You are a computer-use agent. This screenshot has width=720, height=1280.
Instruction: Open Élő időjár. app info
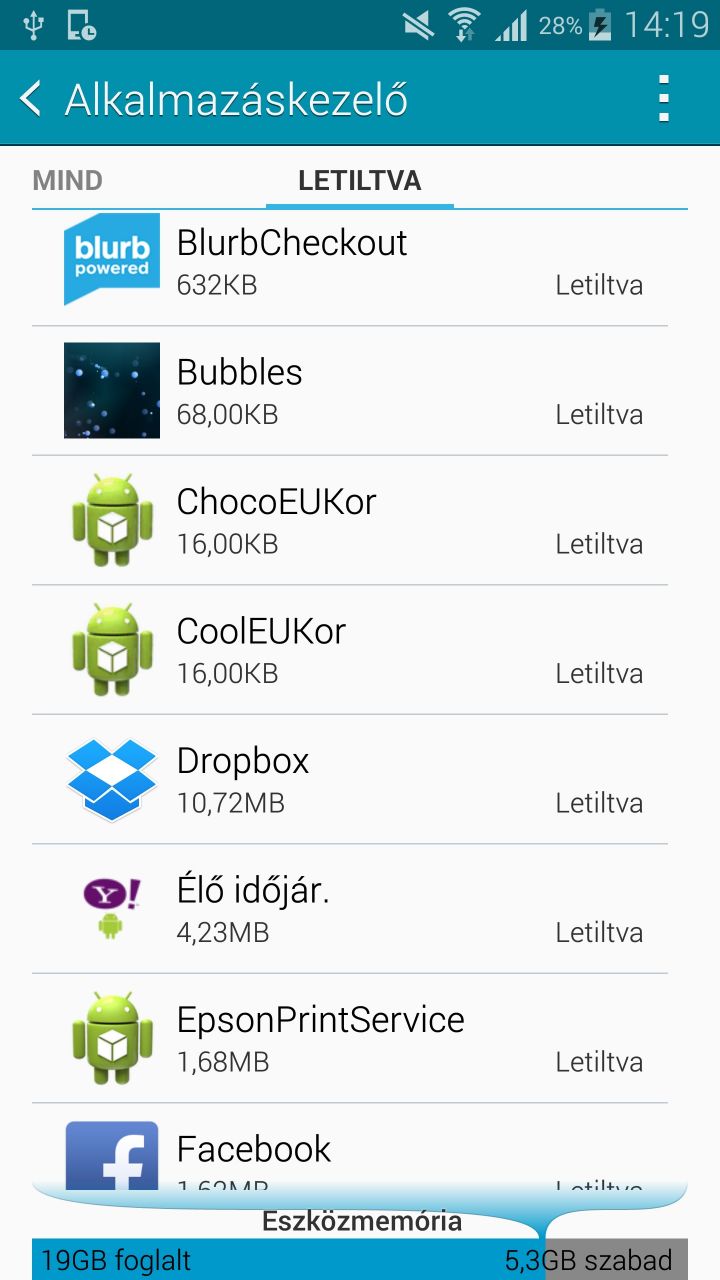point(350,908)
